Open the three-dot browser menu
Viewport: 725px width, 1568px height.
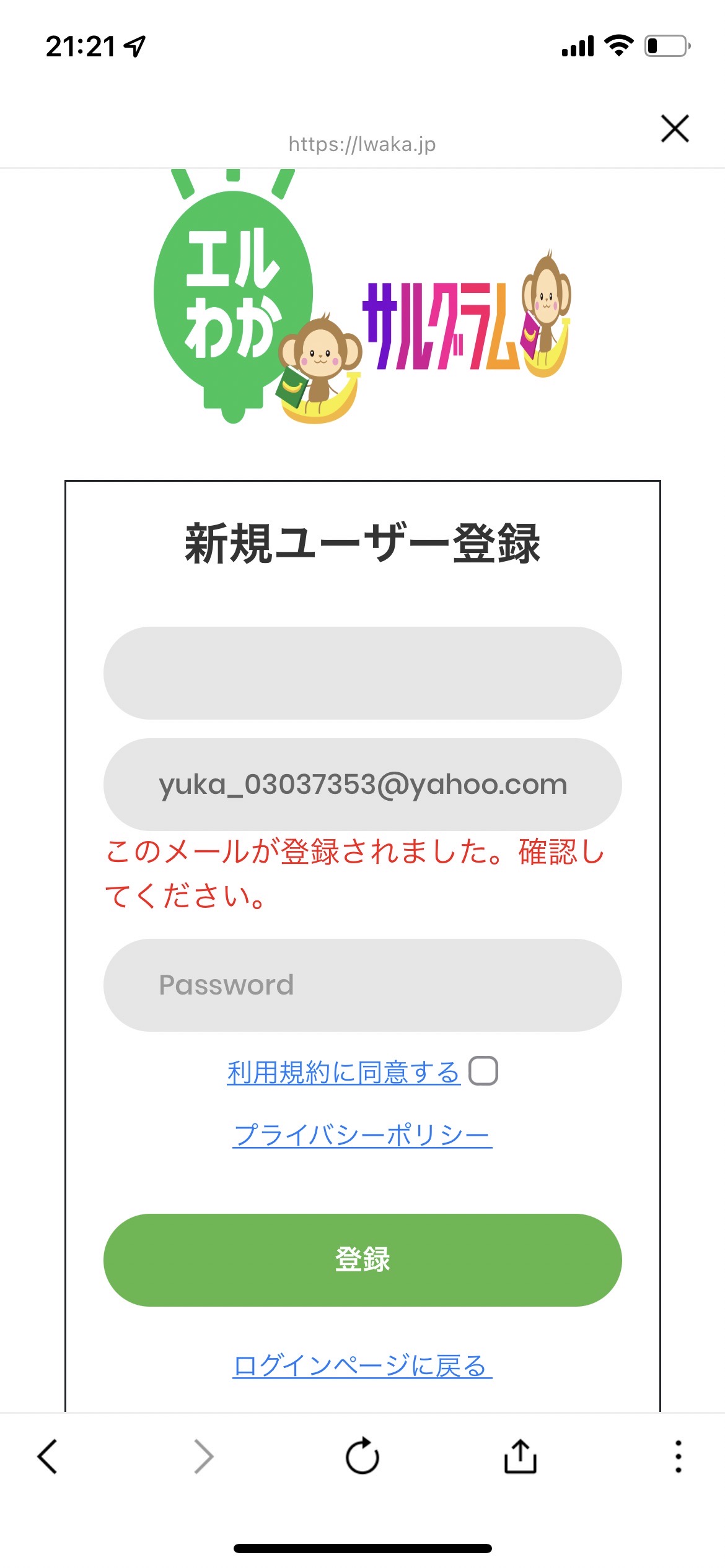click(679, 1456)
